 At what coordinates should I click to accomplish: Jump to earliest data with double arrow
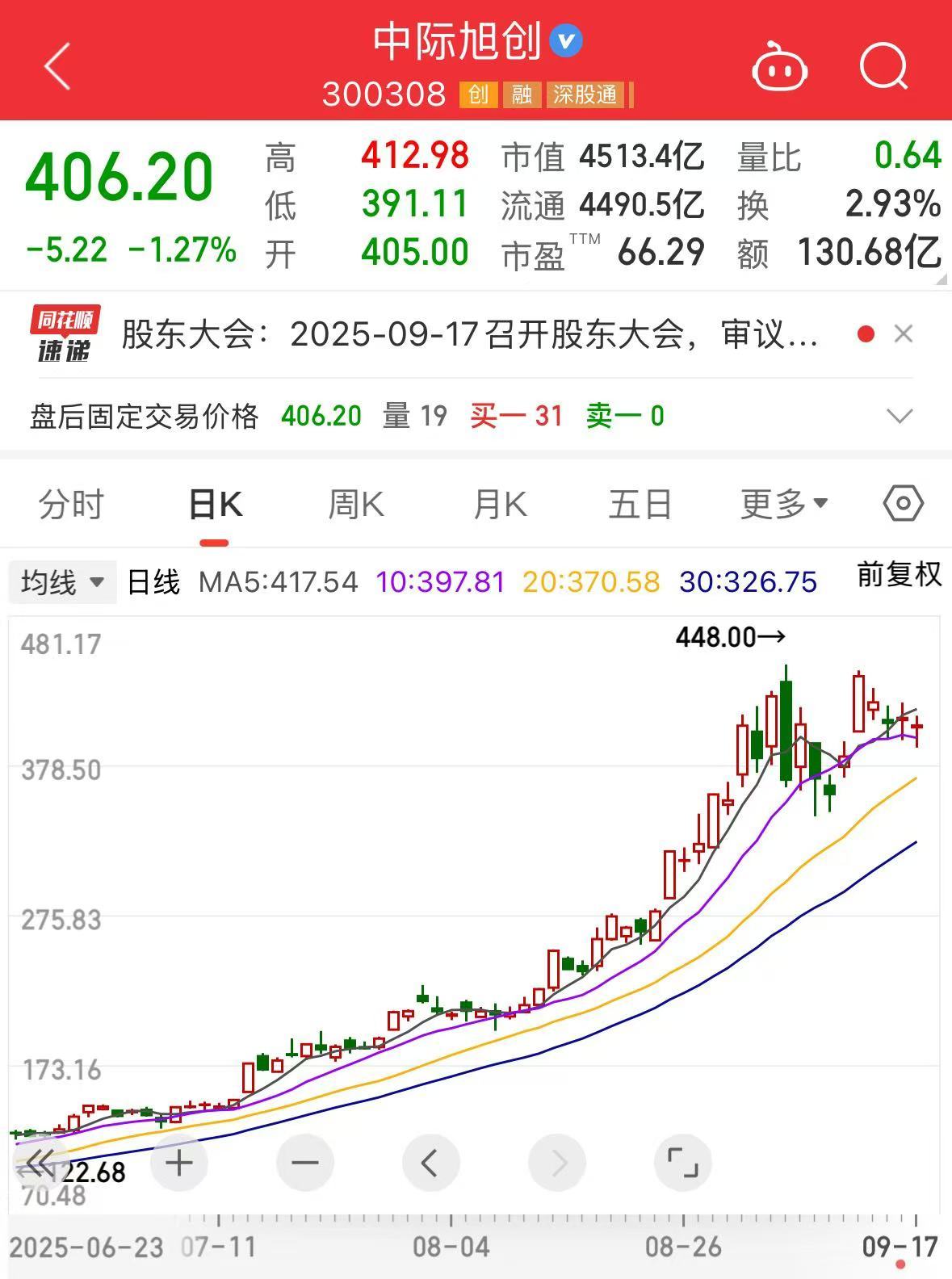tap(39, 1164)
